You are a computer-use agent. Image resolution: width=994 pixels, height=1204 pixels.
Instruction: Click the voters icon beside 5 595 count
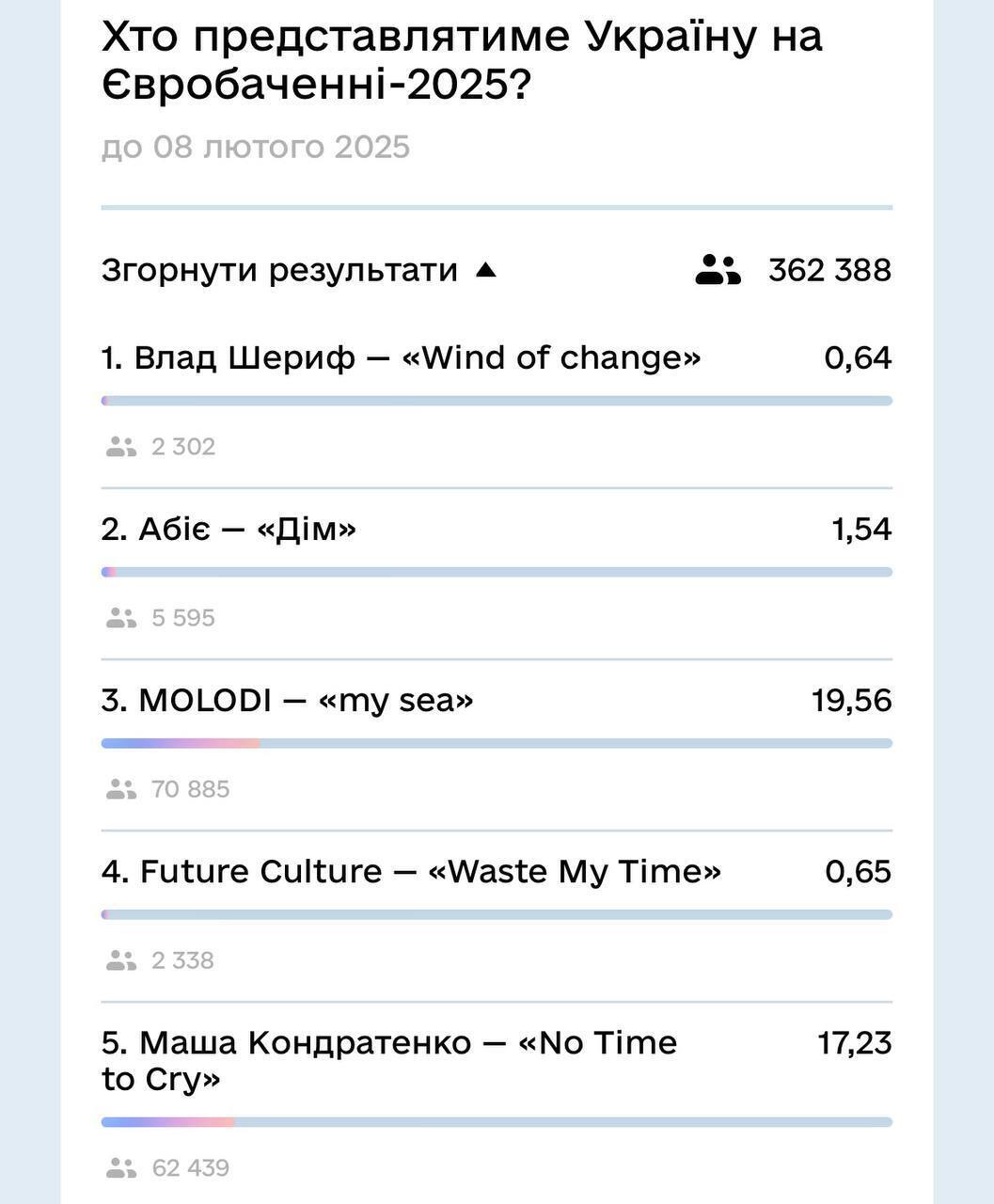click(x=121, y=616)
